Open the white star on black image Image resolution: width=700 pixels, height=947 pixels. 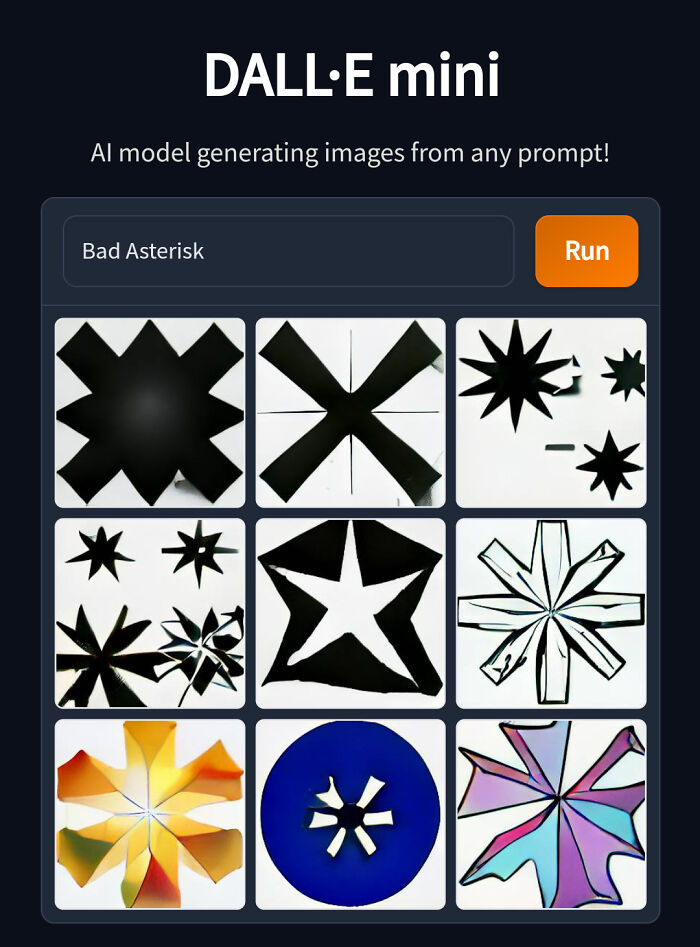350,613
